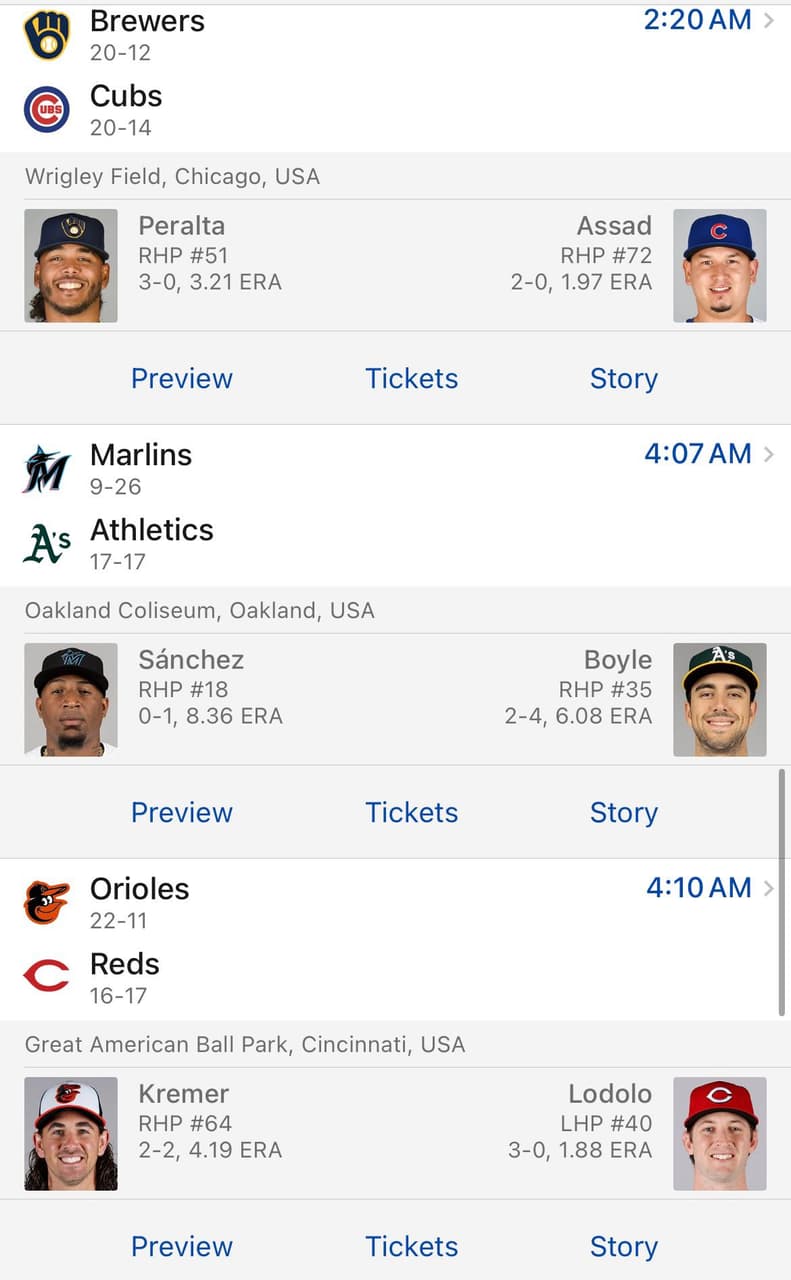Click the Orioles team logo
The image size is (791, 1280).
click(44, 900)
